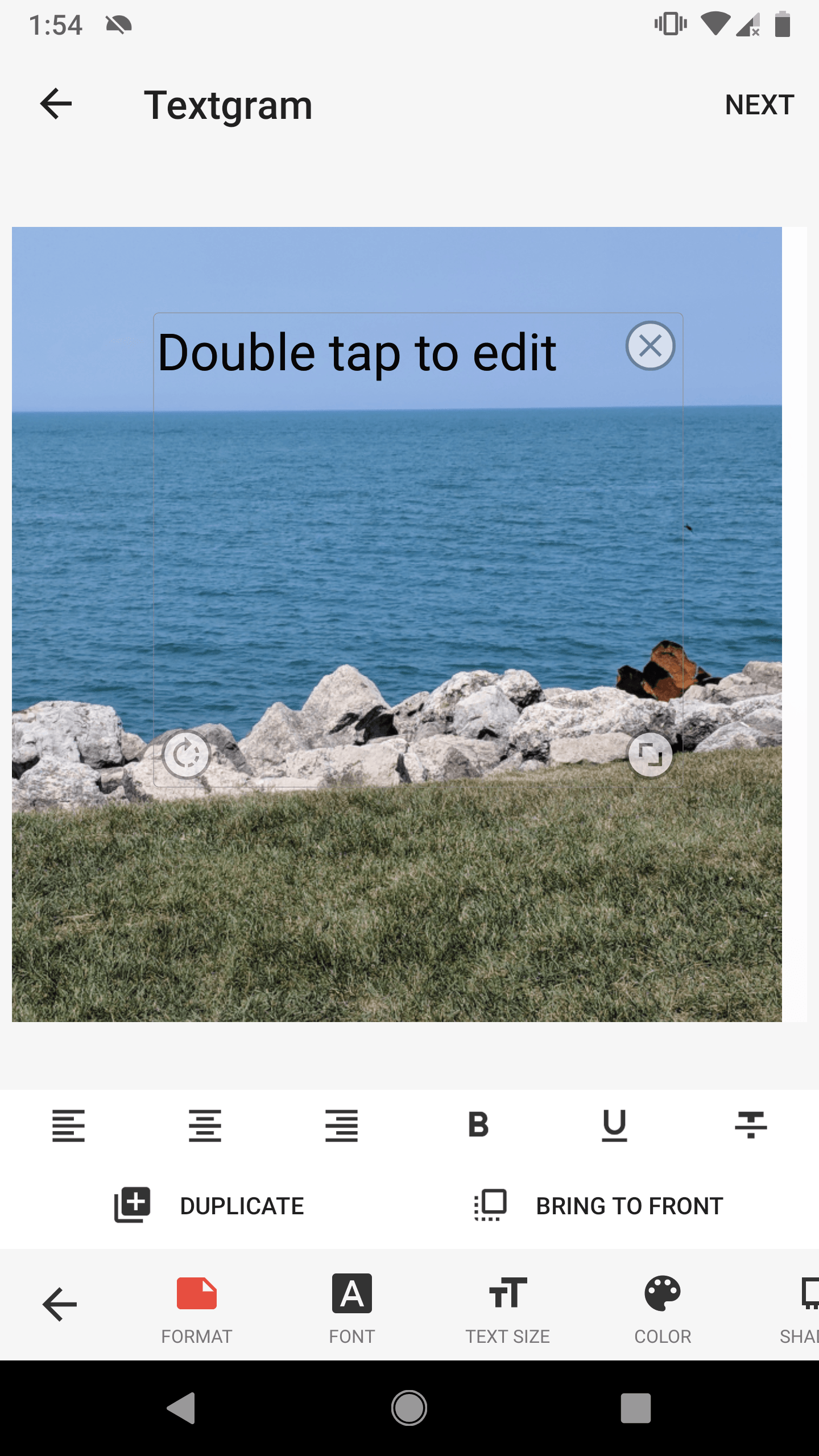Apply strikethrough to the text
Viewport: 819px width, 1456px height.
(x=751, y=1125)
